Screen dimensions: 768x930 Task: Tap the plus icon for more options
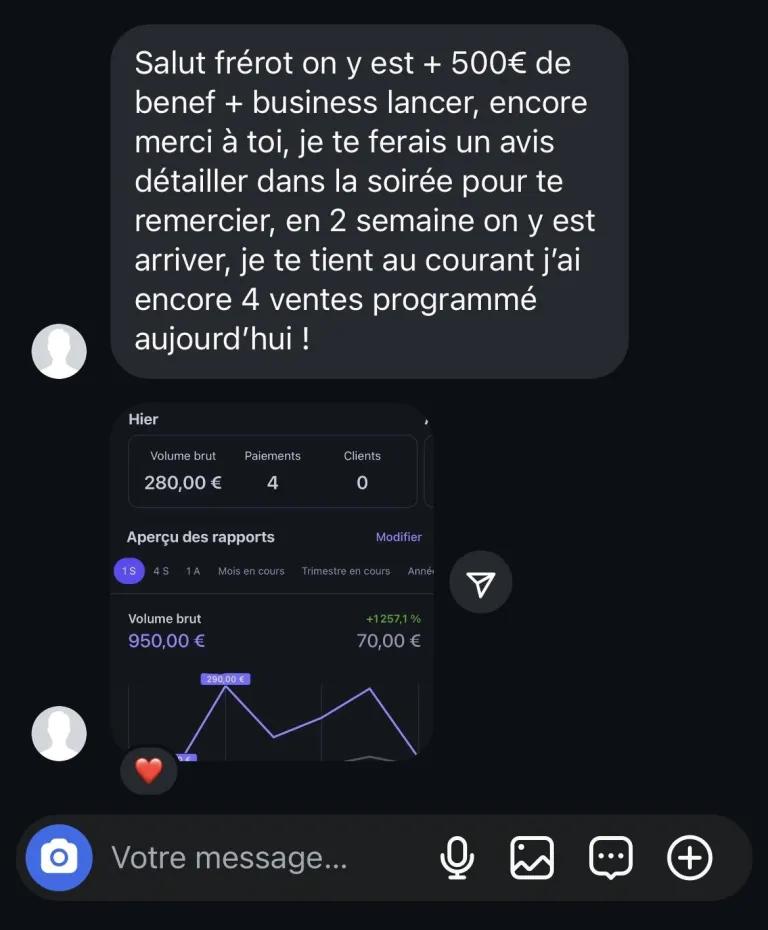click(690, 857)
